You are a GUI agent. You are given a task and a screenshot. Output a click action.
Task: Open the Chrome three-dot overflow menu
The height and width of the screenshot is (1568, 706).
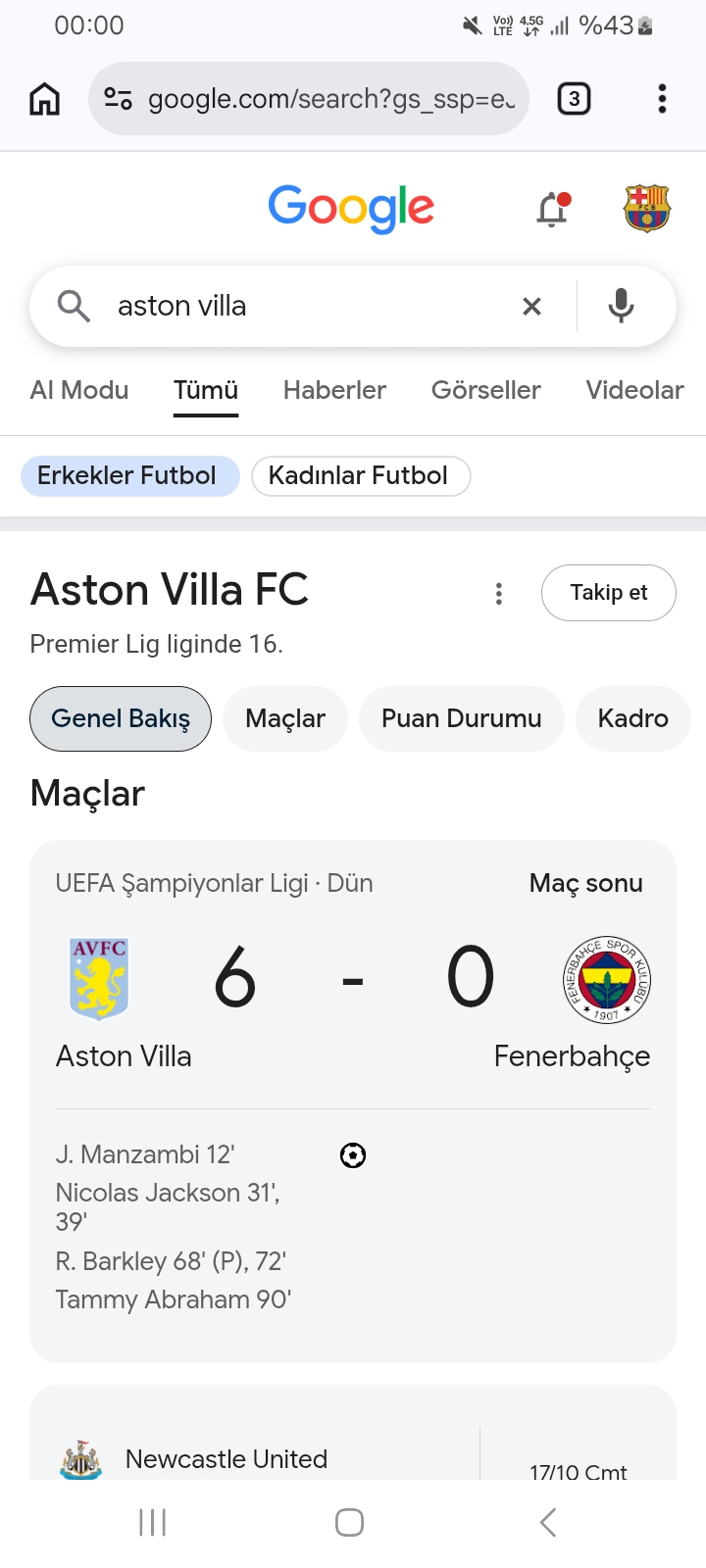663,99
